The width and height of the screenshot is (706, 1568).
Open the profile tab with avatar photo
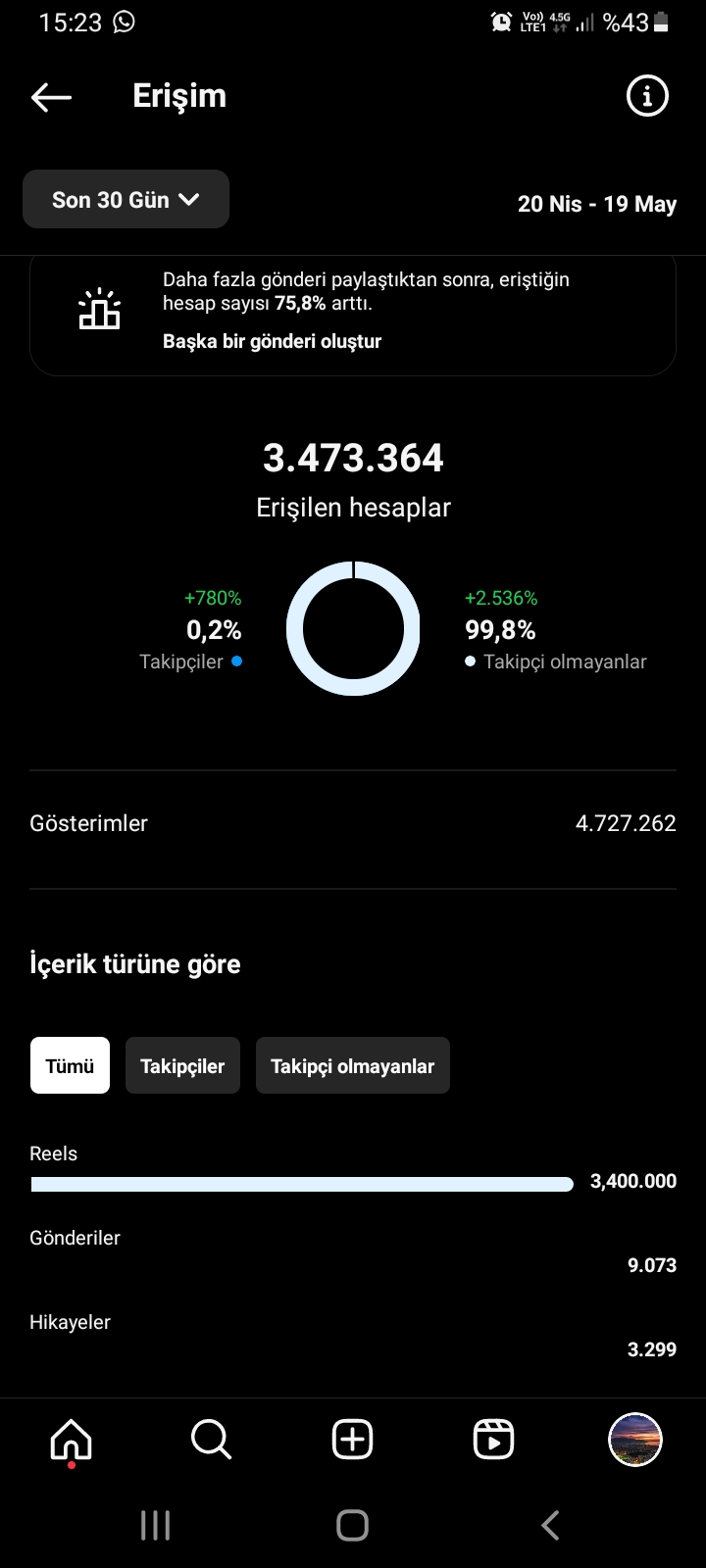click(x=635, y=1440)
